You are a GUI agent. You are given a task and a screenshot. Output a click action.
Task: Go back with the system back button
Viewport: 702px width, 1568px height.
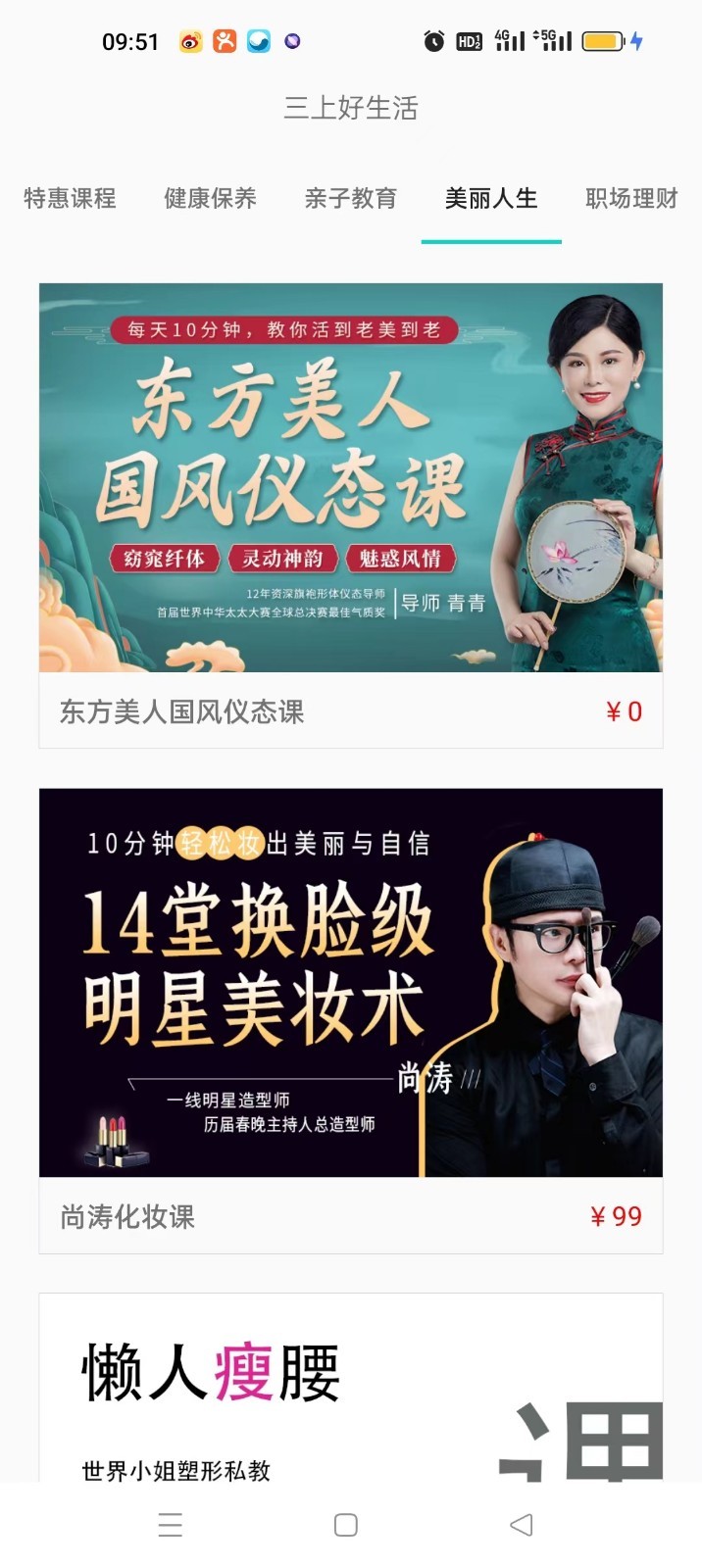coord(522,1525)
